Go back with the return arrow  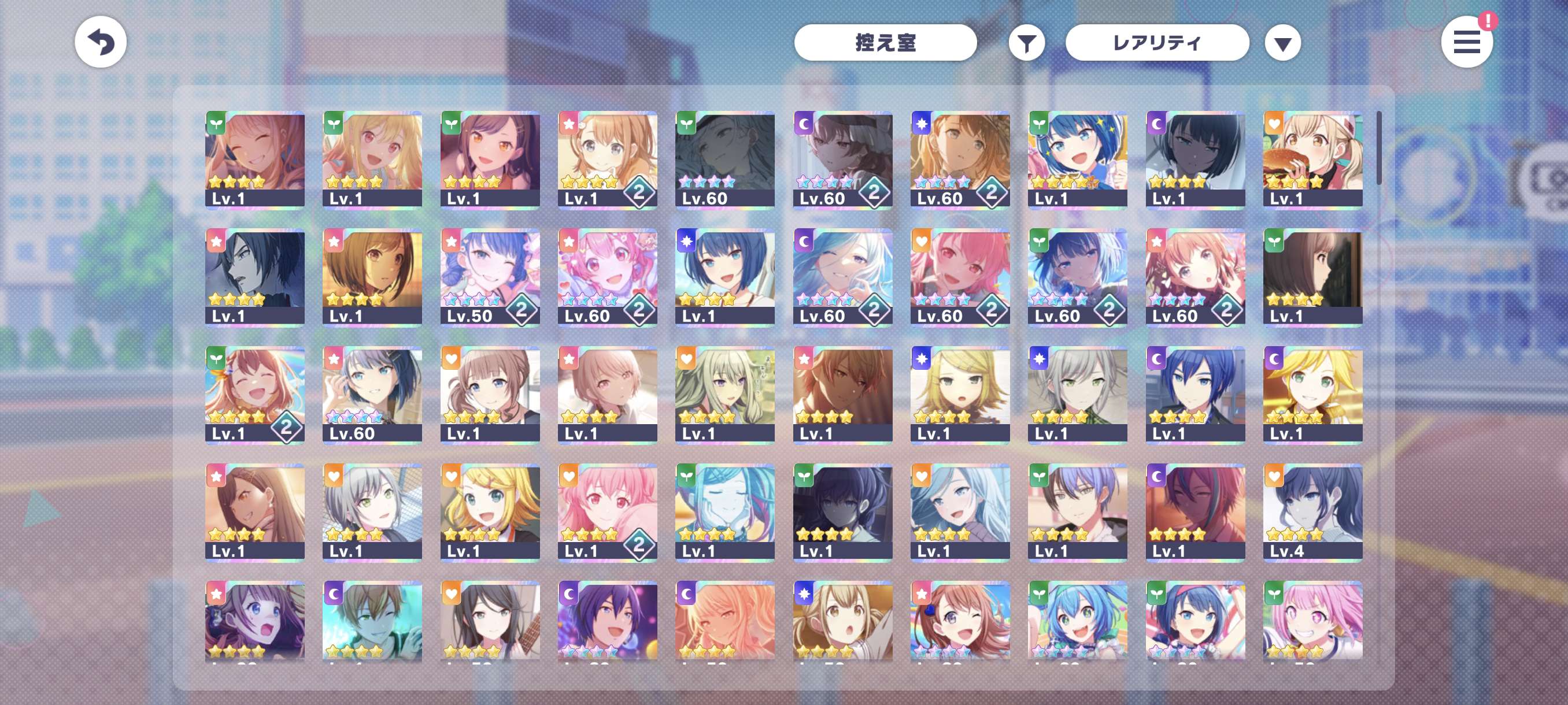(101, 43)
